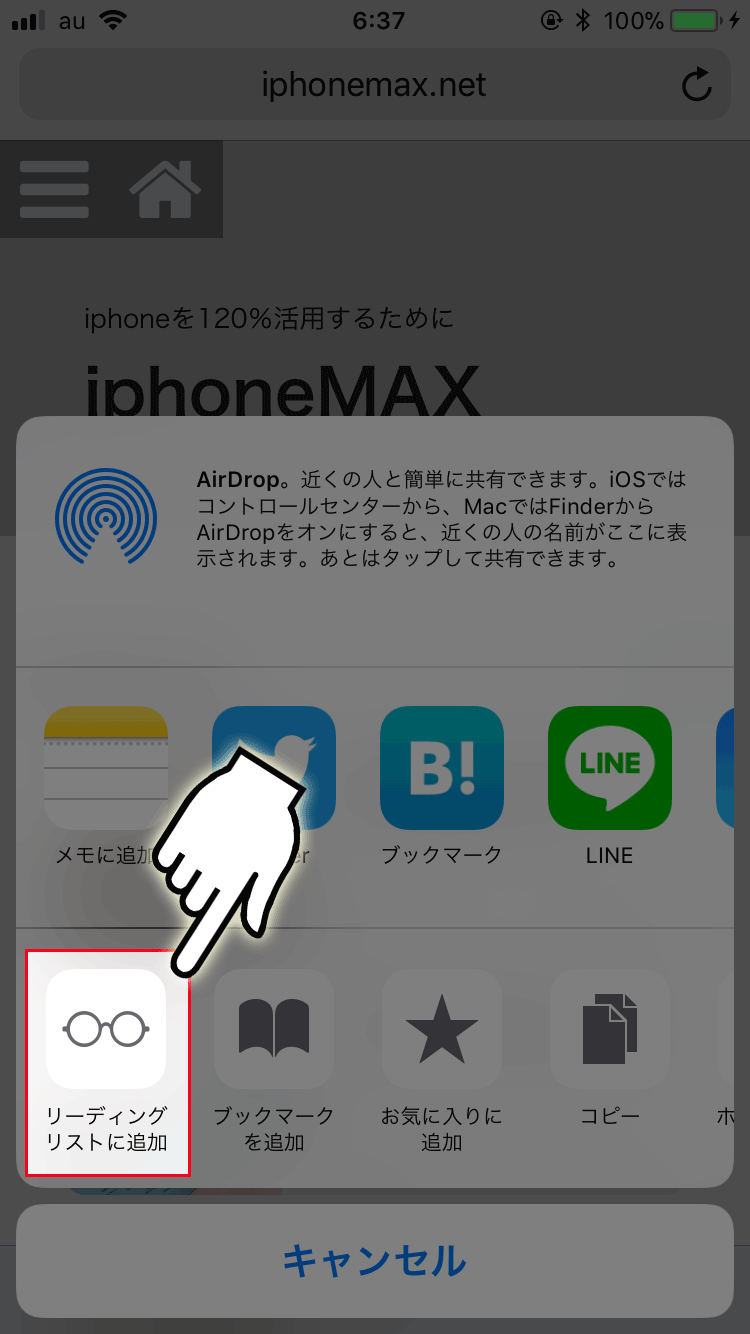Tap the iphonemax.net address bar
Image resolution: width=750 pixels, height=1334 pixels.
point(375,85)
